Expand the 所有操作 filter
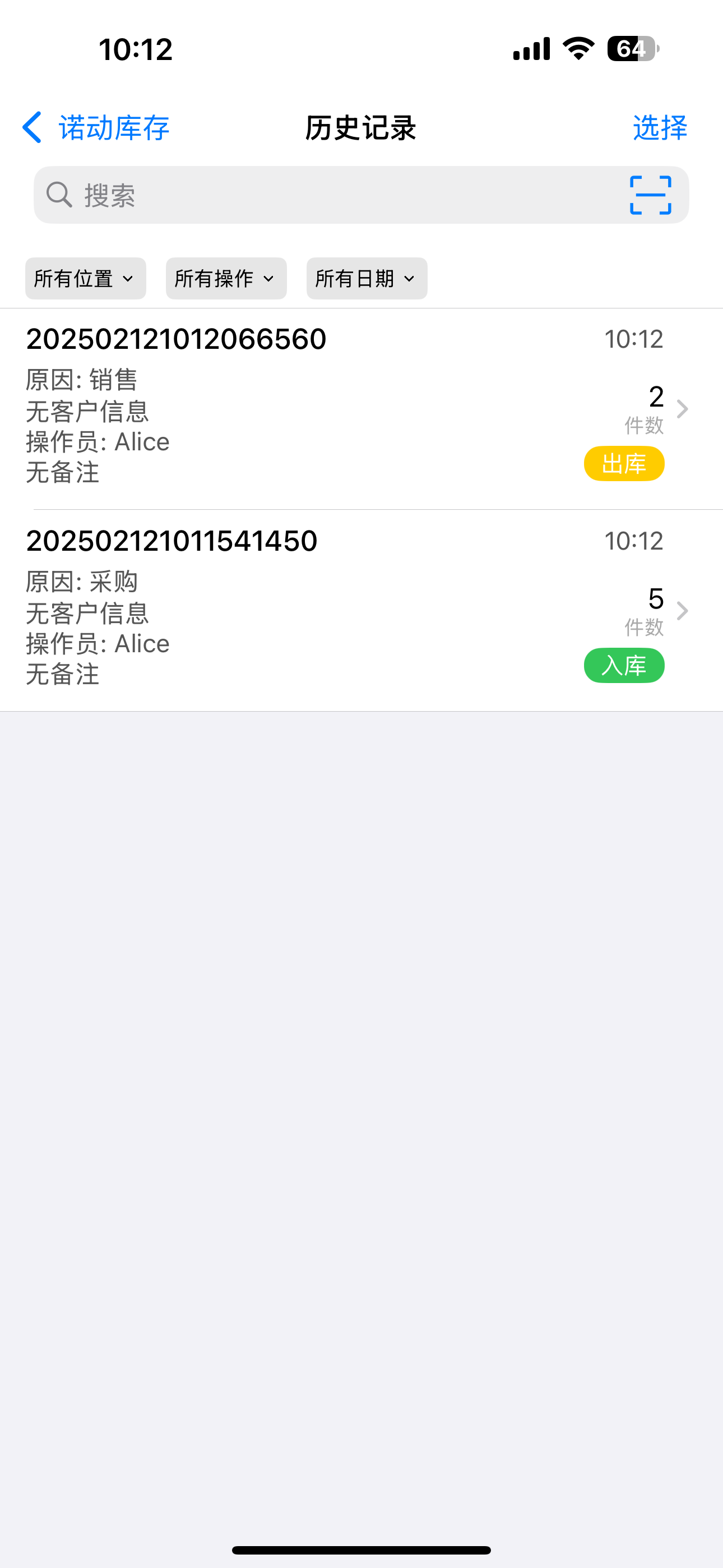The image size is (723, 1568). (226, 279)
